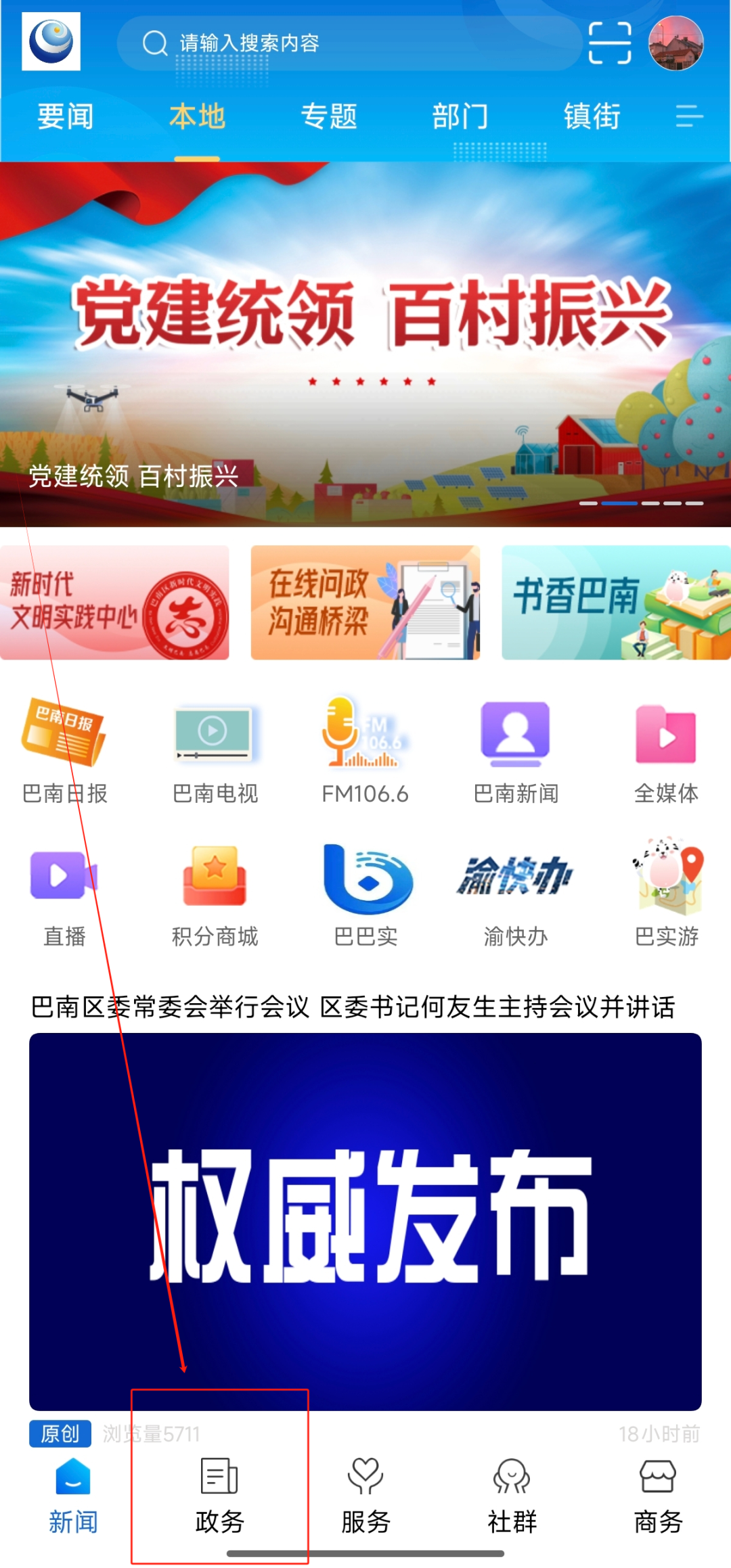Open 在线问政 沟通桥梁 card
The height and width of the screenshot is (1568, 731).
tap(365, 602)
